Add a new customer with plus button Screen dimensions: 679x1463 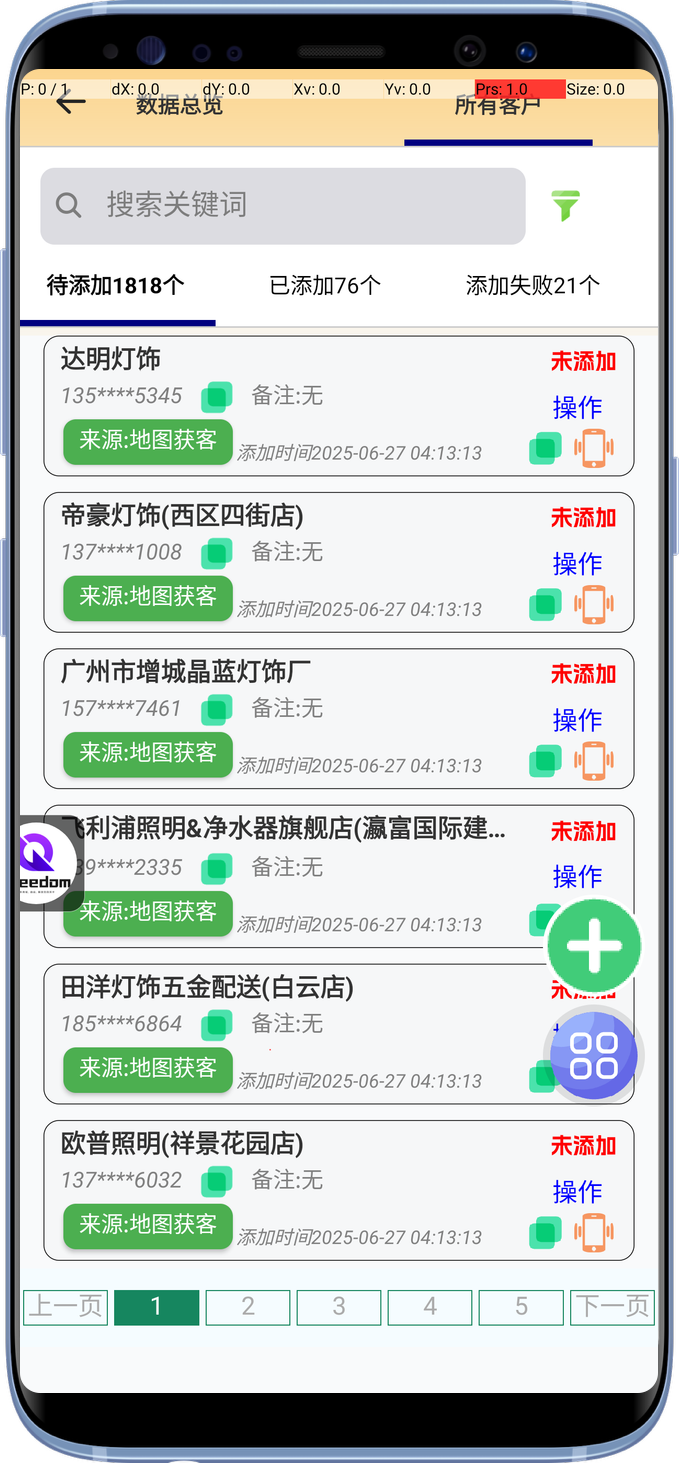(x=594, y=946)
